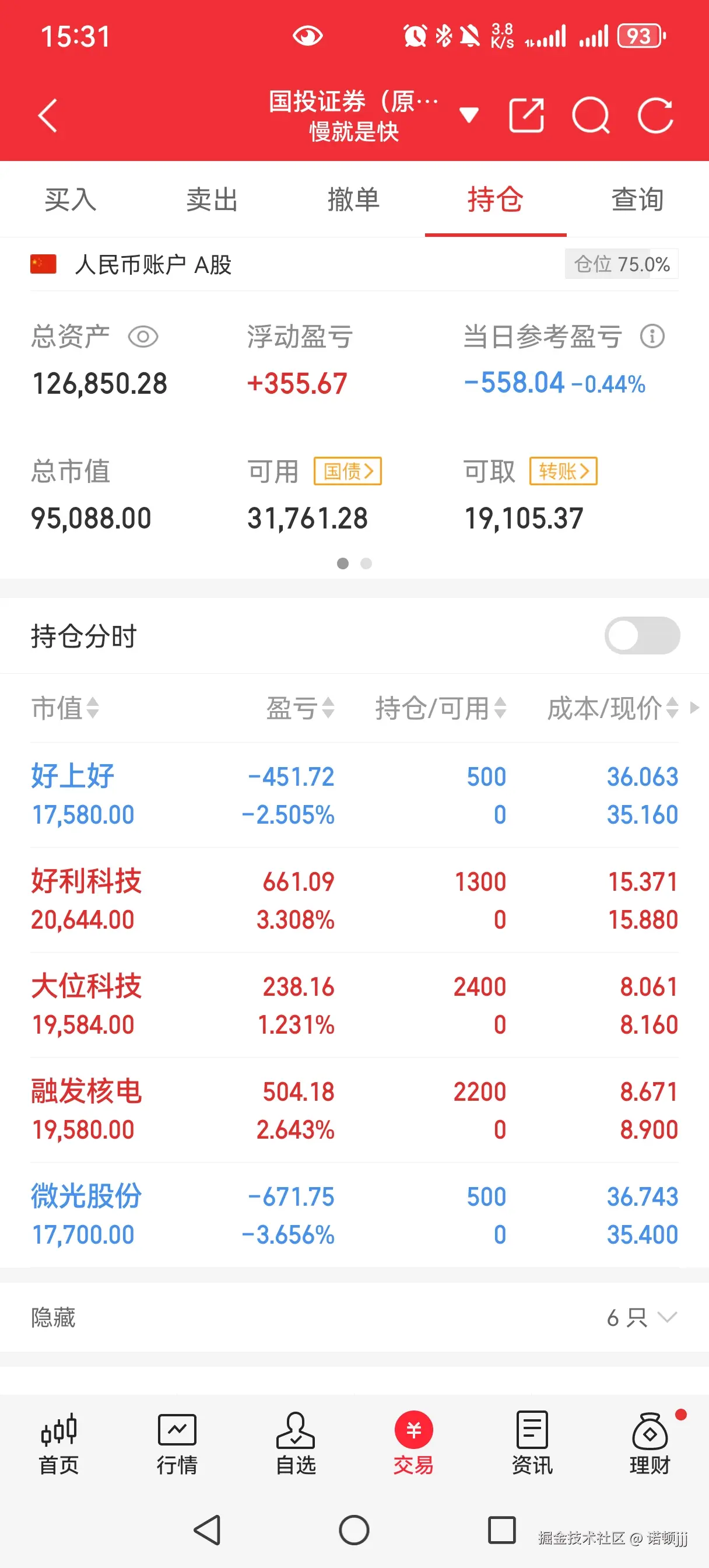The width and height of the screenshot is (709, 1568).
Task: Open the account dropdown beside 国投证券 title
Action: click(469, 115)
